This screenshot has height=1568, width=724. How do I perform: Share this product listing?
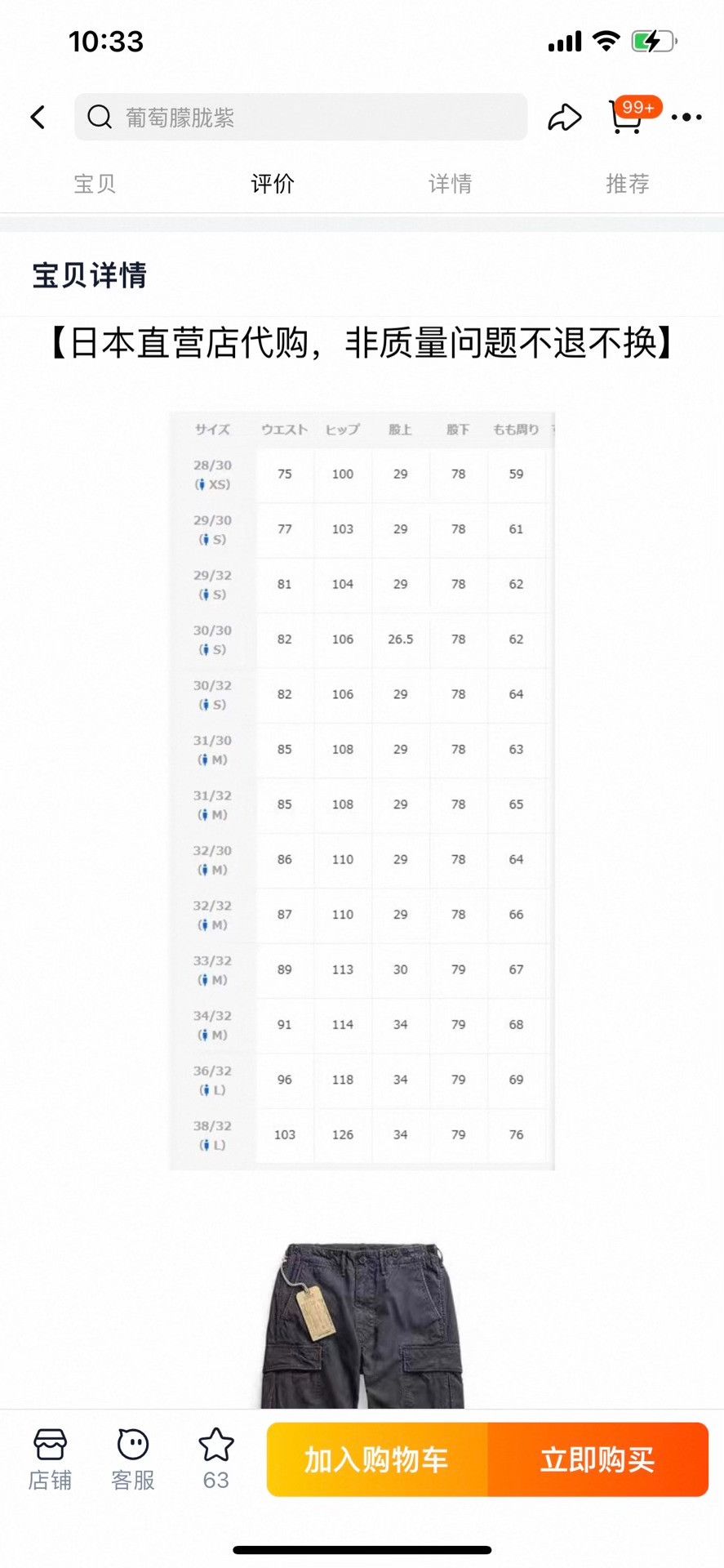coord(565,118)
